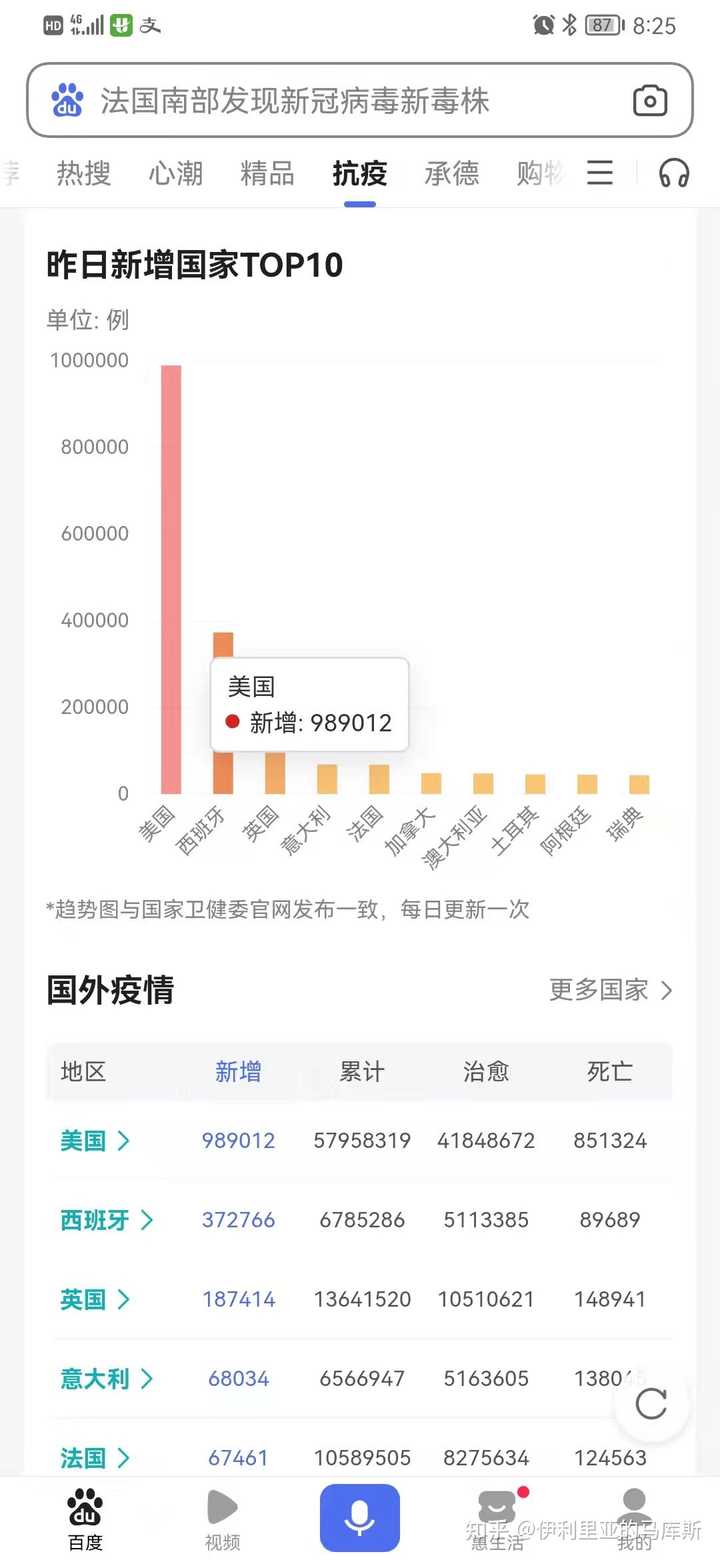Open 更多国家 link
720x1560 pixels.
(611, 990)
